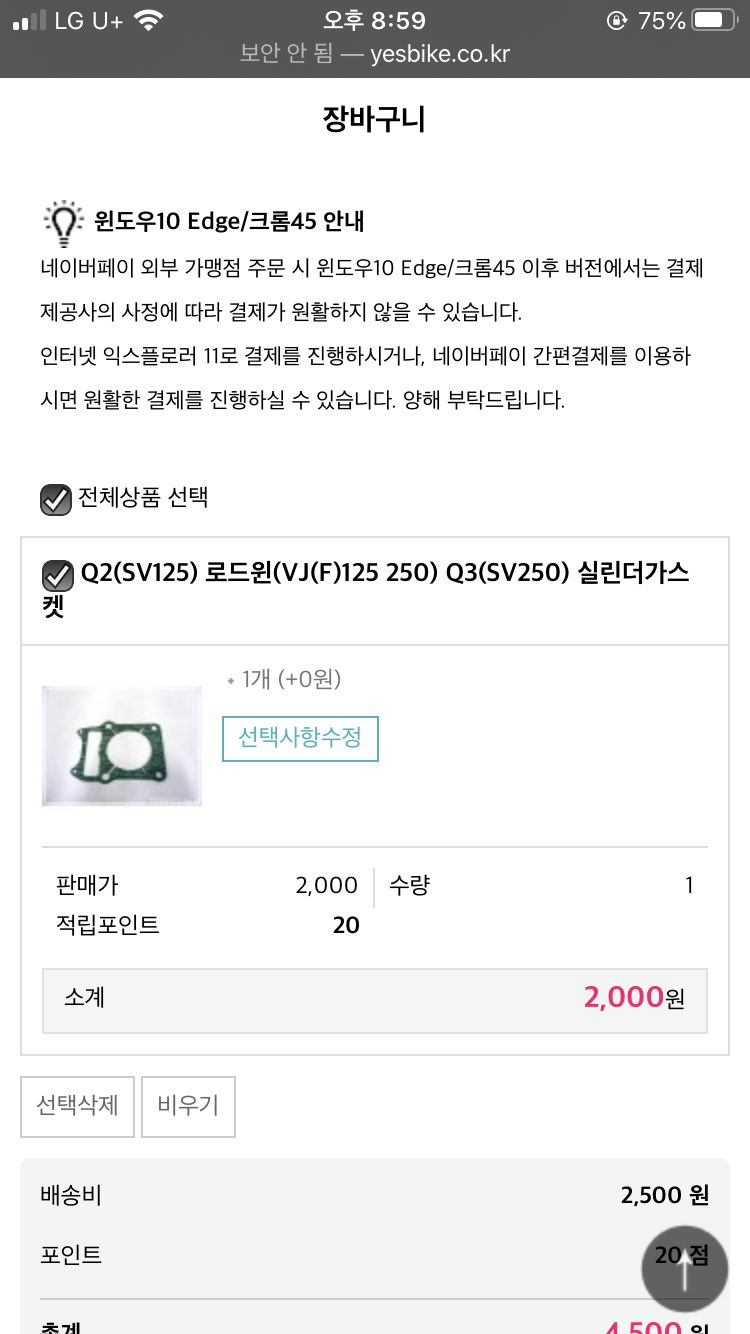This screenshot has width=750, height=1334.
Task: Tap the 선택삭제 button
Action: point(77,1106)
